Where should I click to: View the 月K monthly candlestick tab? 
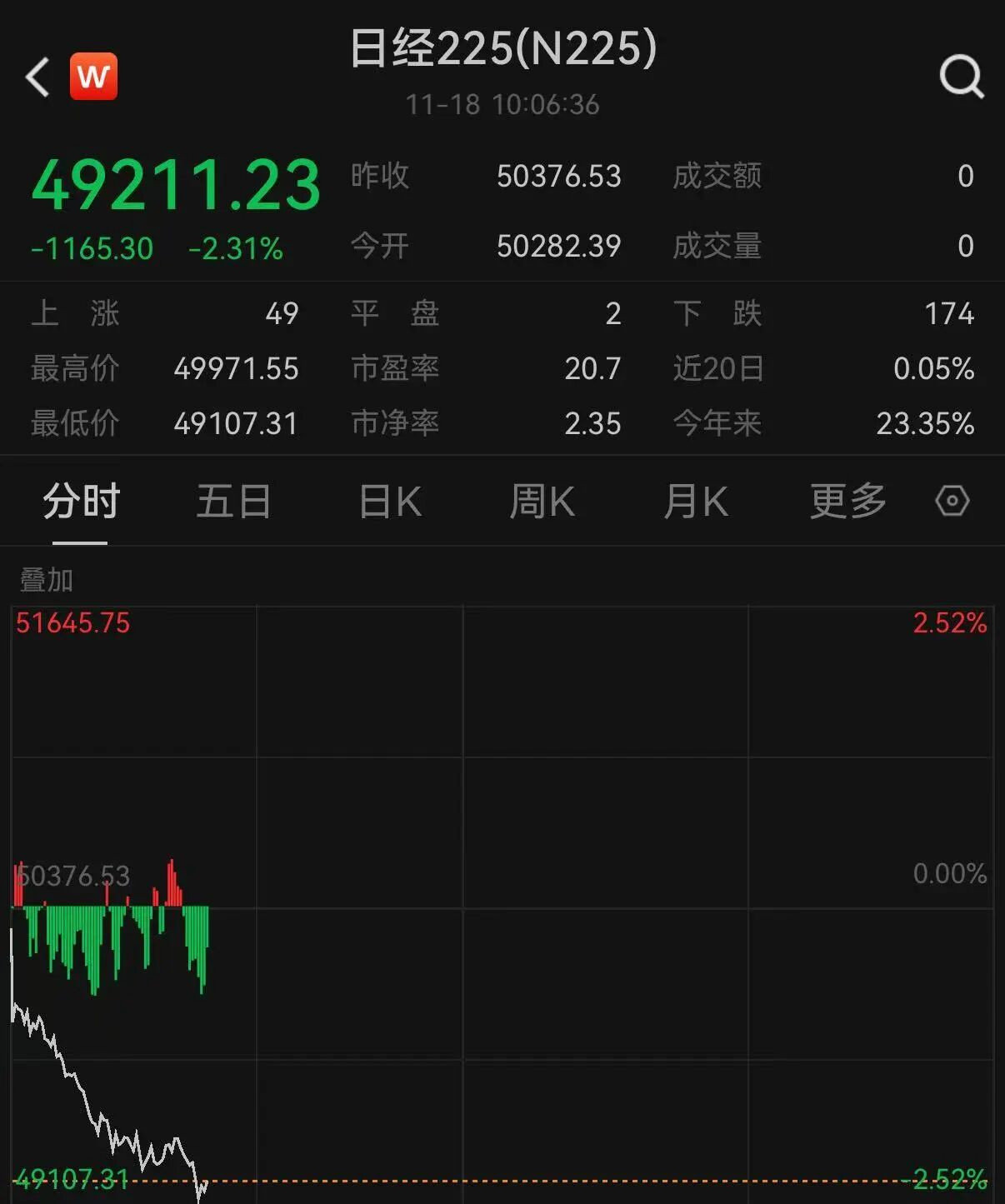tap(695, 502)
